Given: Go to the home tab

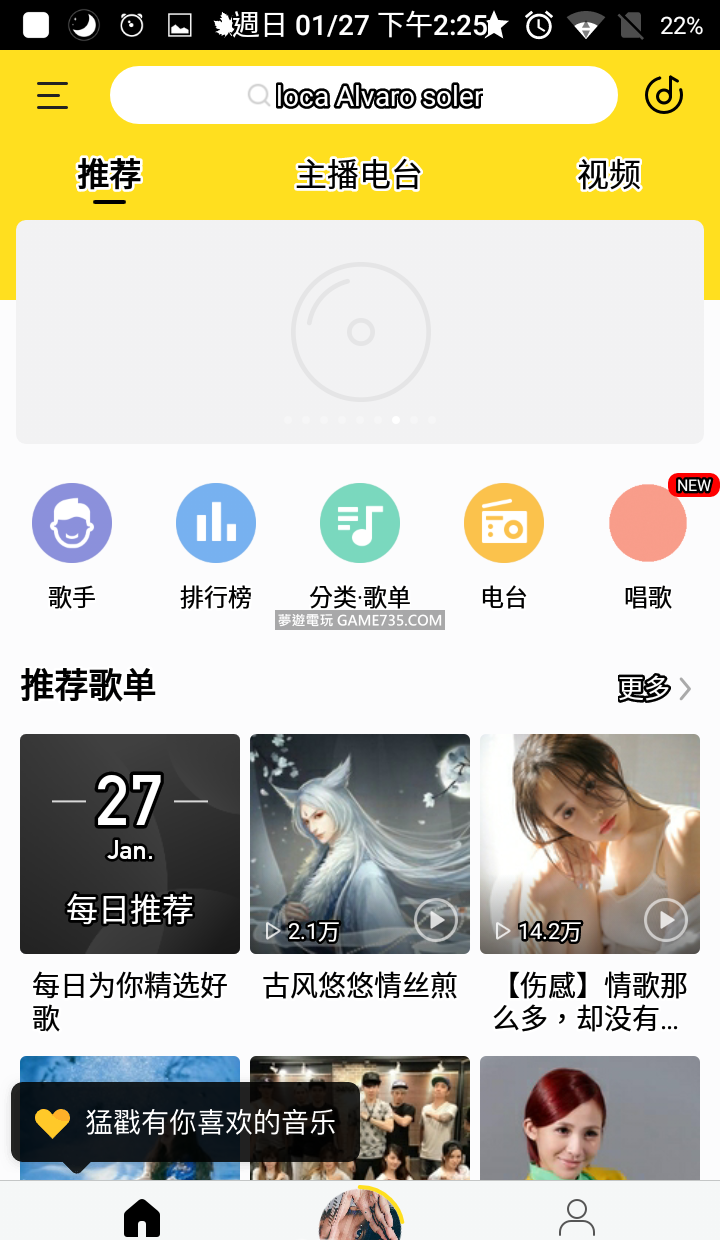Looking at the screenshot, I should [142, 1216].
